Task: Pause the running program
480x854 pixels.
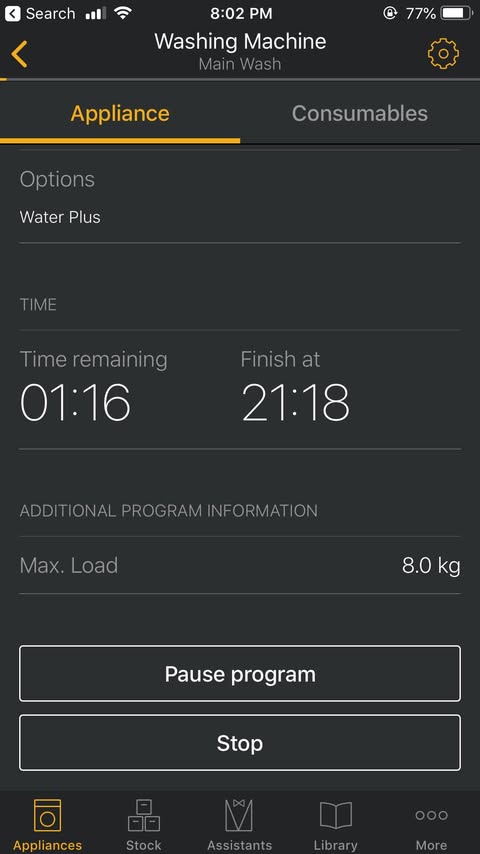Action: 240,674
